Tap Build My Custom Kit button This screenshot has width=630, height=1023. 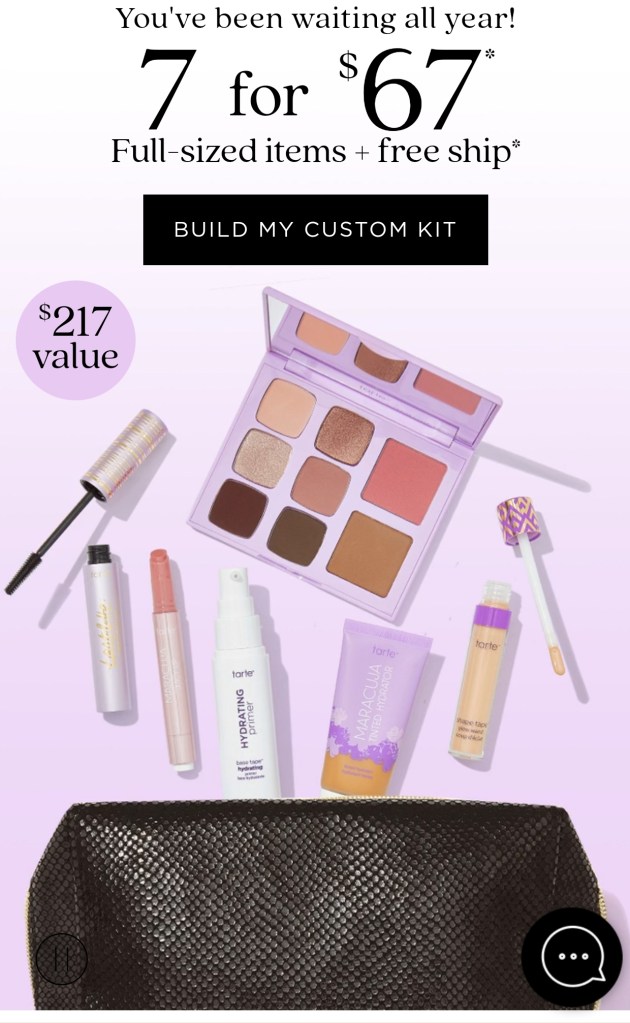[315, 229]
